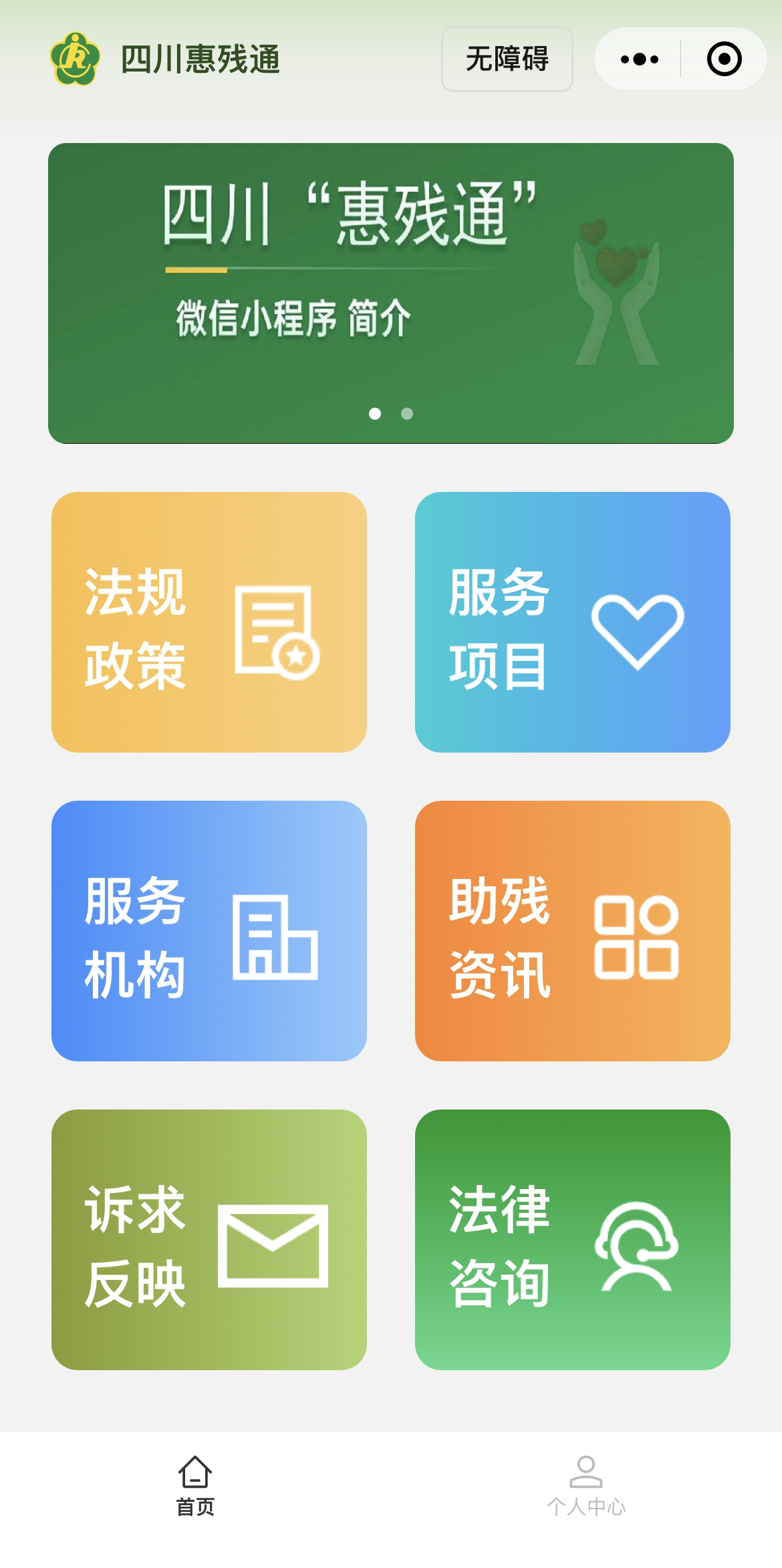Open the mini program three-dot menu
This screenshot has height=1568, width=782.
tap(639, 59)
